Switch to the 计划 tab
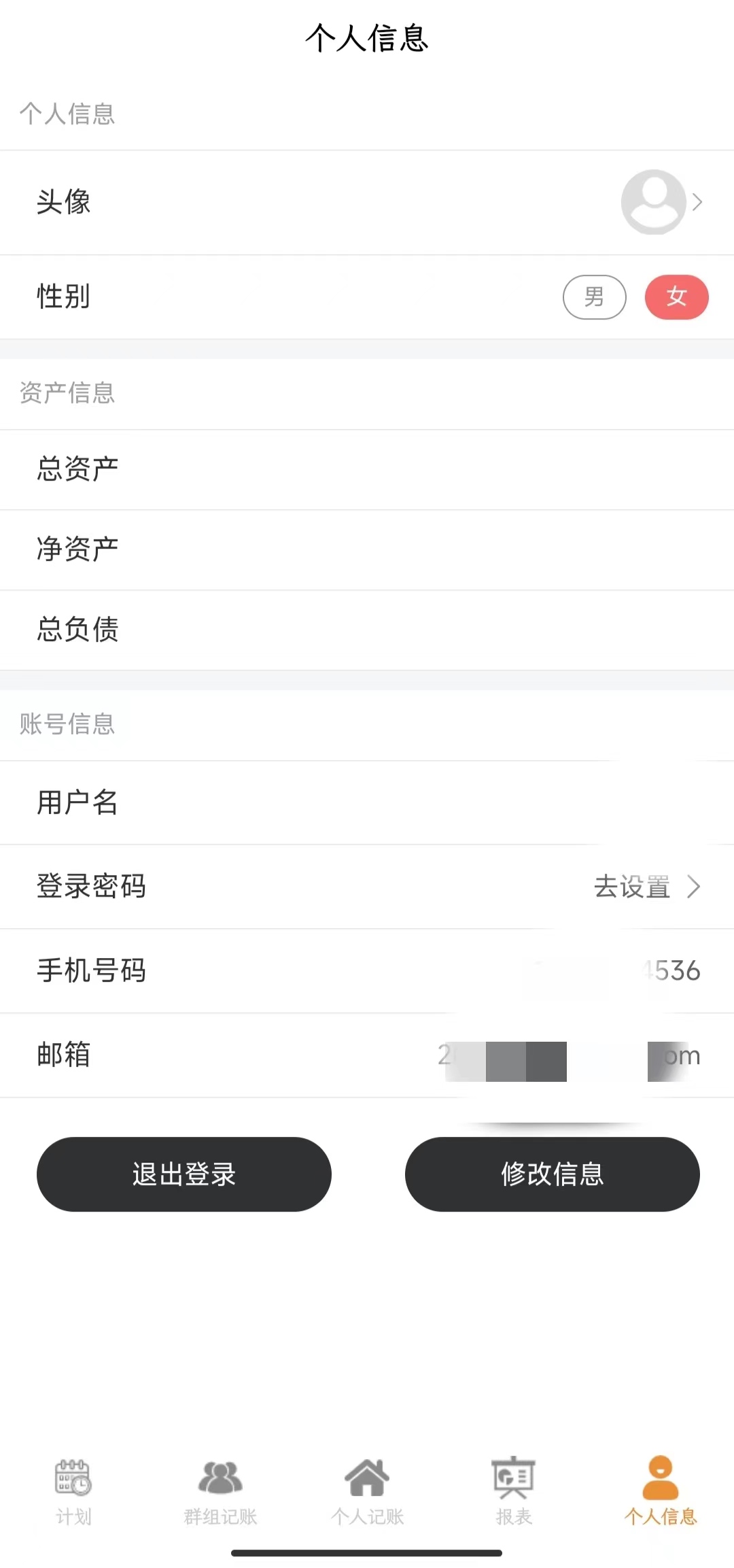This screenshot has height=1568, width=734. 73,1490
